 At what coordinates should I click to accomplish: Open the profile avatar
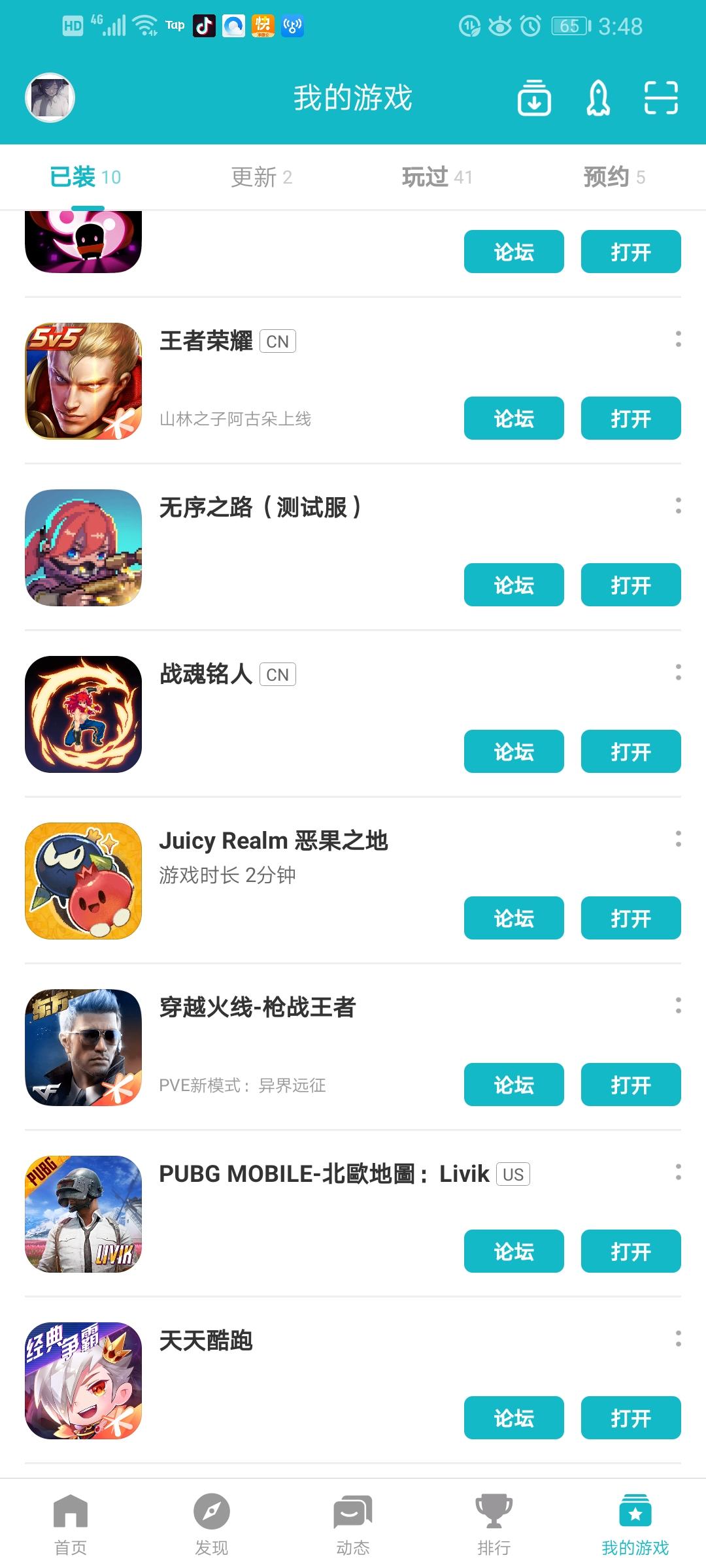click(x=50, y=97)
